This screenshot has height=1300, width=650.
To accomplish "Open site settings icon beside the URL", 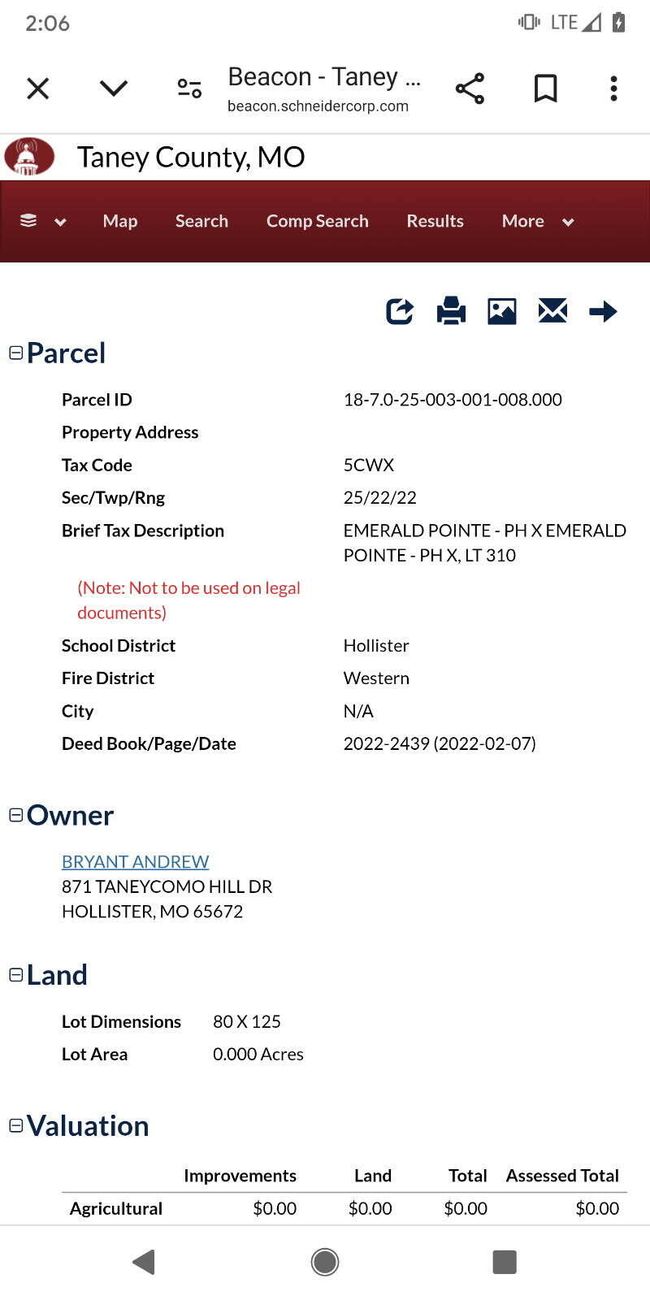I will (189, 89).
